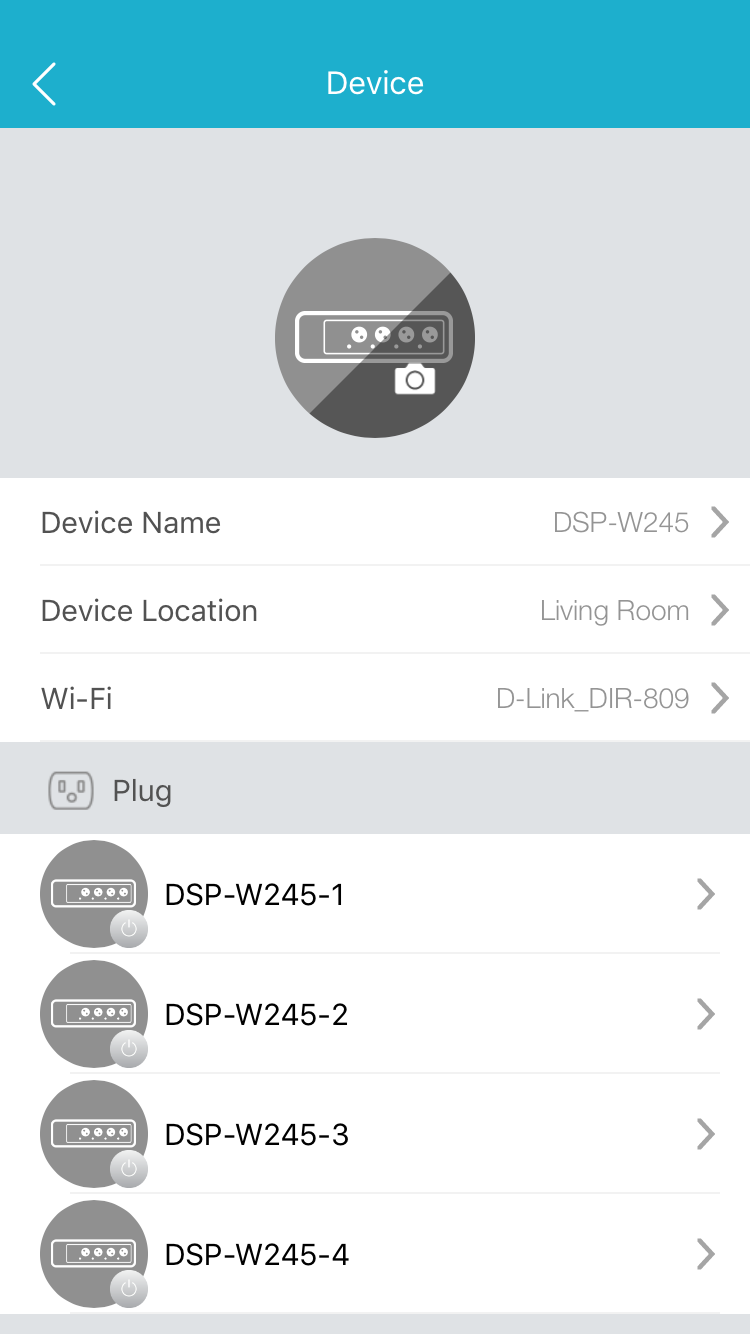Open Wi-Fi network settings
Viewport: 750px width, 1334px height.
(375, 698)
